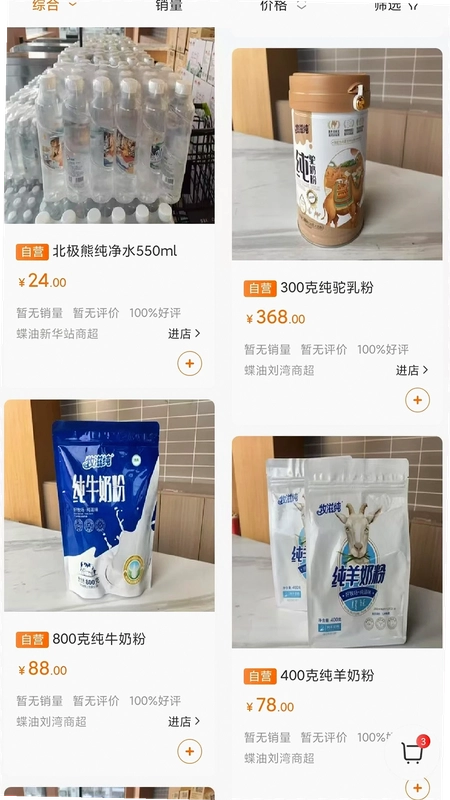
Task: Open the 筛选 filter options
Action: [x=396, y=5]
